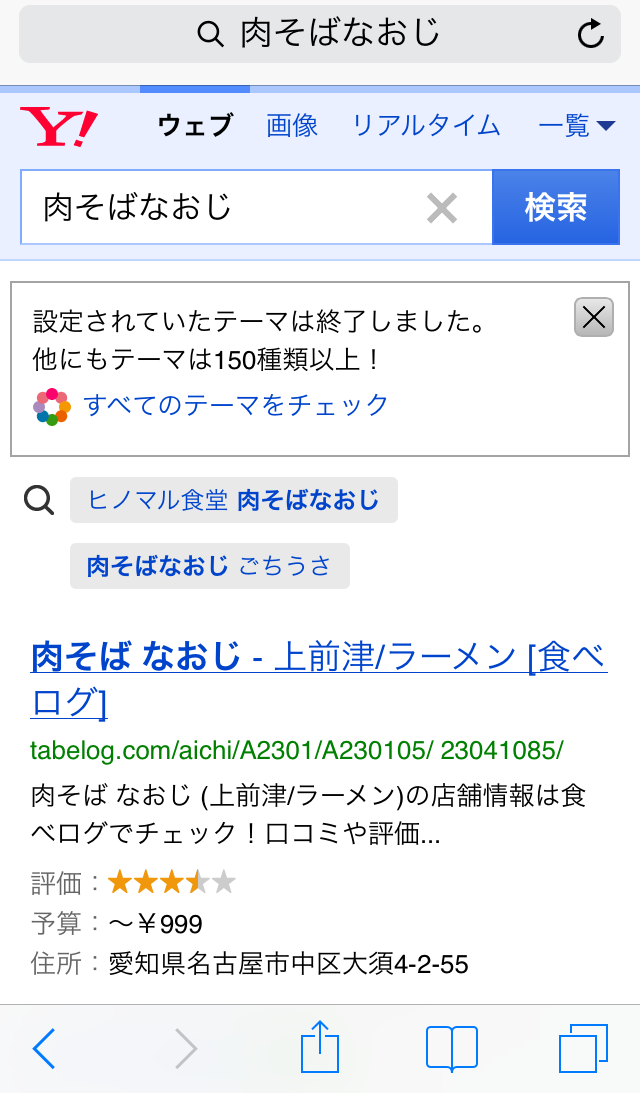640x1093 pixels.
Task: Open Safari bookmarks
Action: 452,1049
